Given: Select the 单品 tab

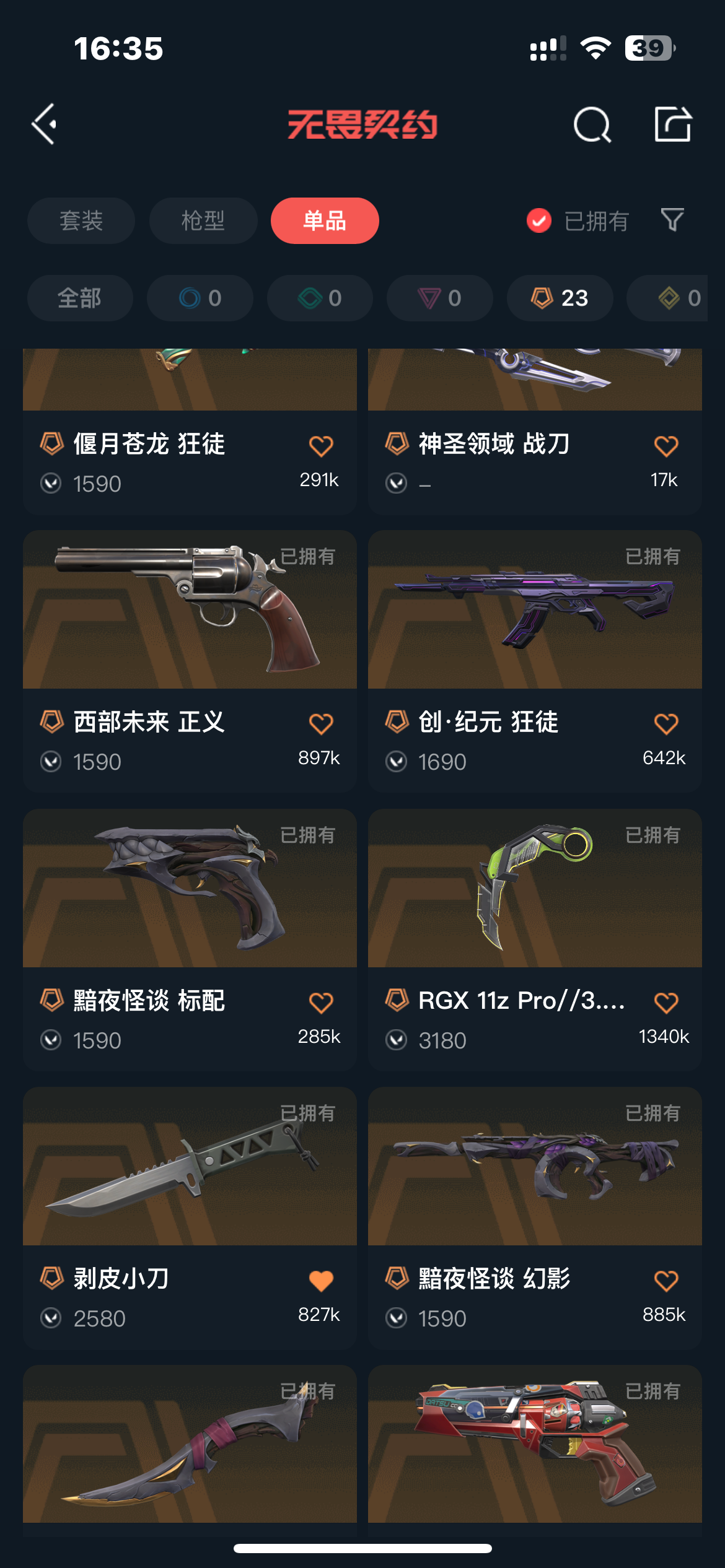Looking at the screenshot, I should coord(325,221).
